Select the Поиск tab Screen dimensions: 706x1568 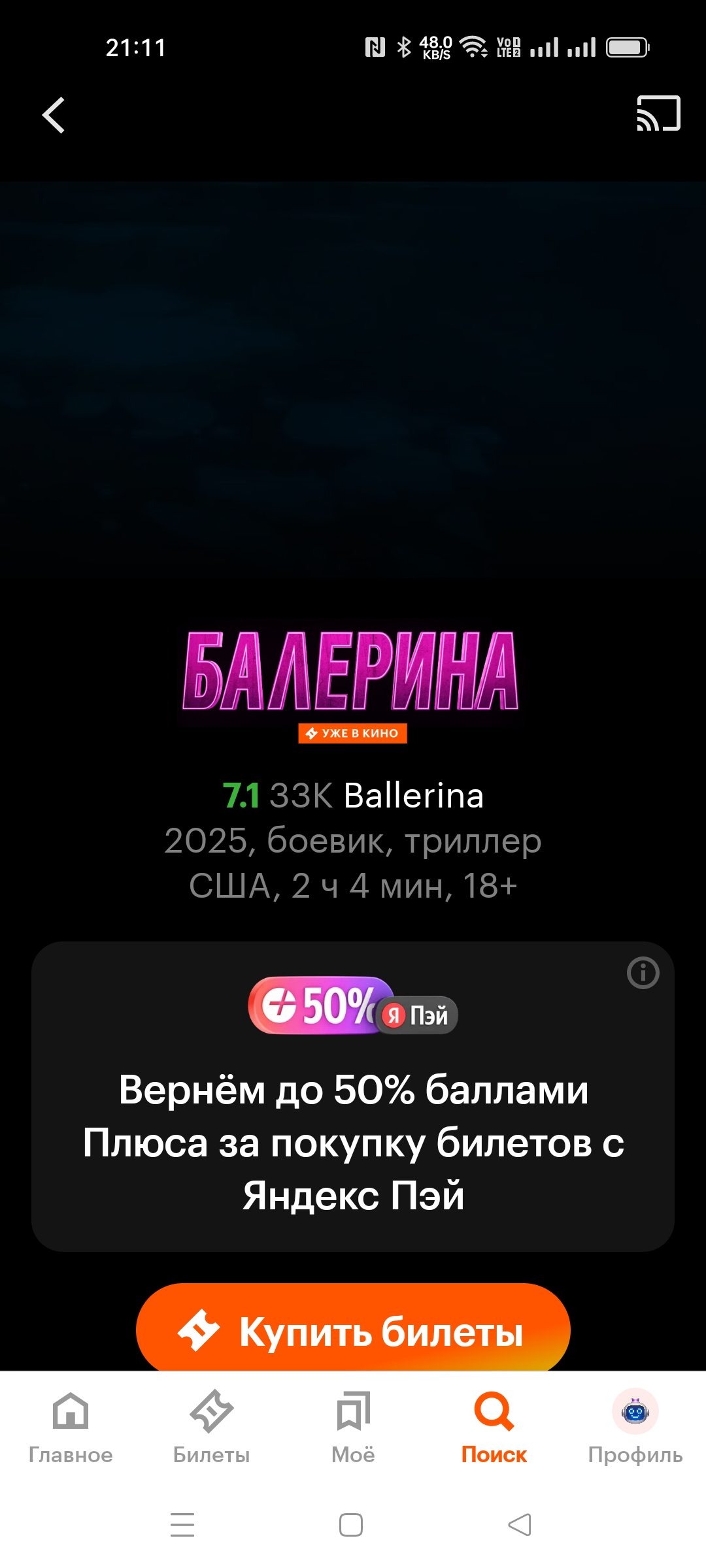point(494,1428)
